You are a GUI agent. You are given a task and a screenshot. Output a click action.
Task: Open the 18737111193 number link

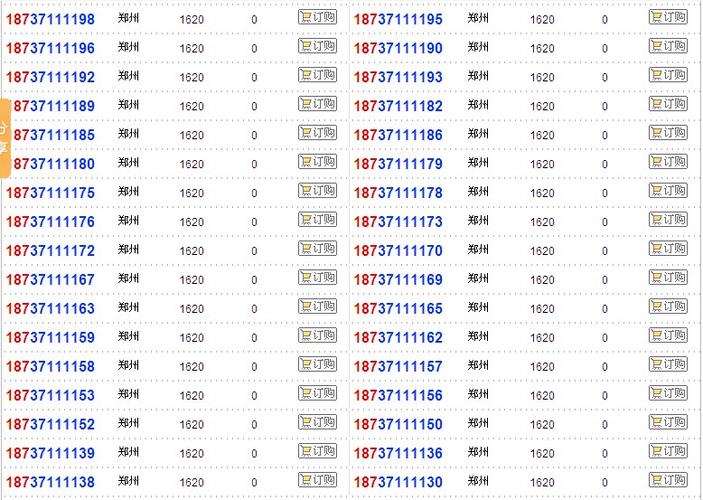pos(398,77)
